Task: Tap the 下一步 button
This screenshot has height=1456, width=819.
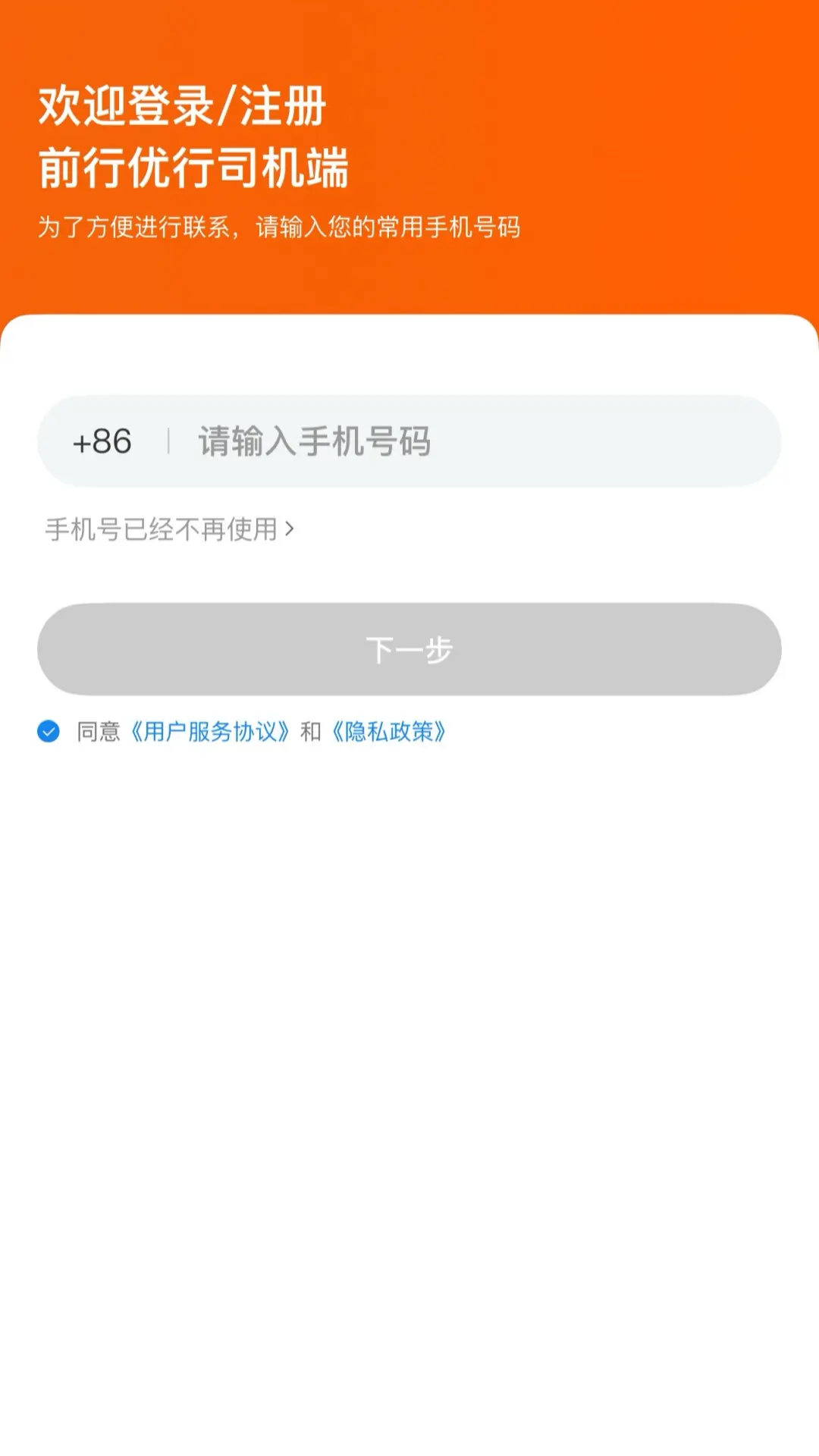Action: tap(409, 650)
